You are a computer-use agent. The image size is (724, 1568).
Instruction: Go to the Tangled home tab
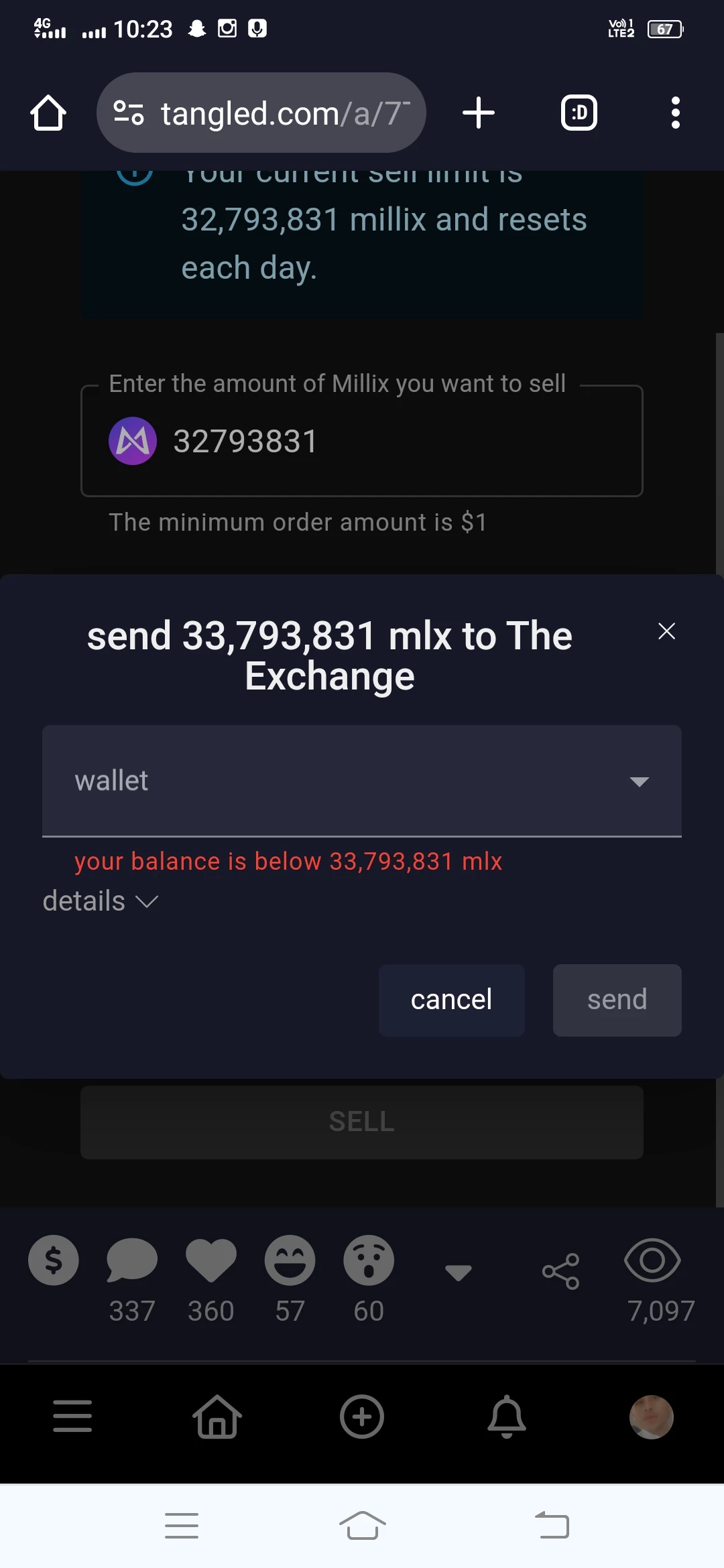(217, 1416)
